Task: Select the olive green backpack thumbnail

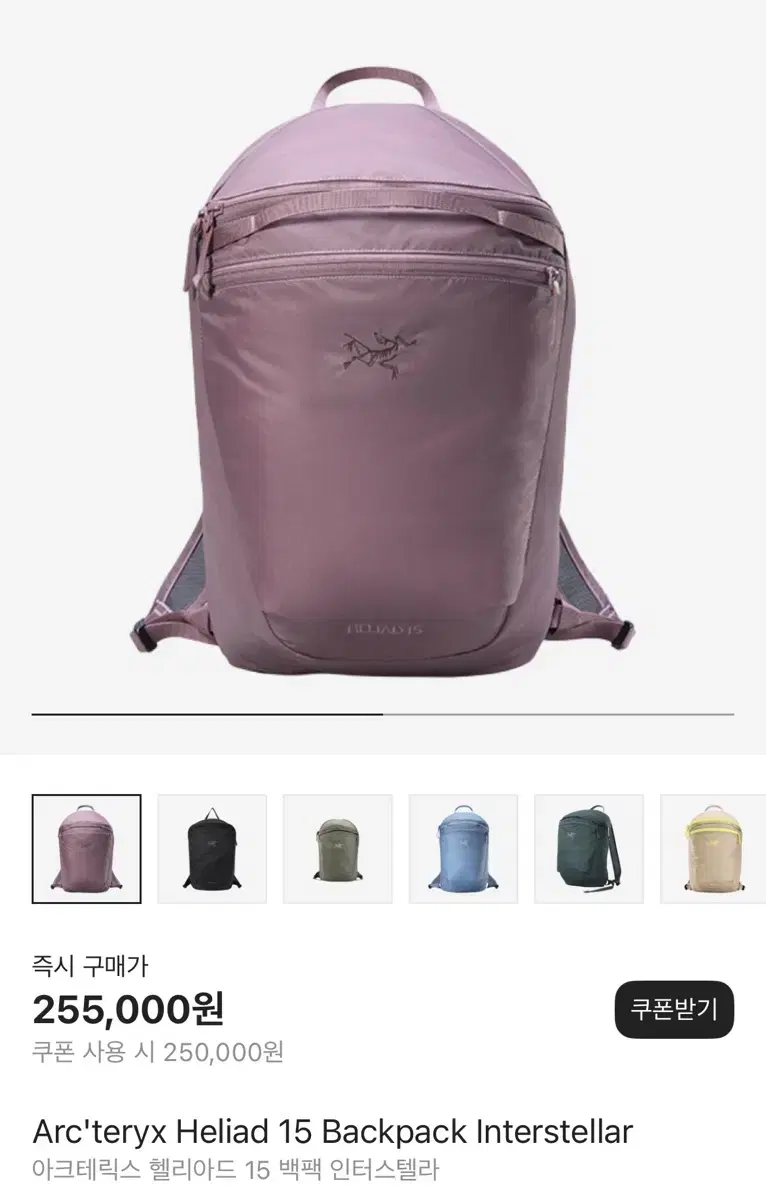Action: 339,848
